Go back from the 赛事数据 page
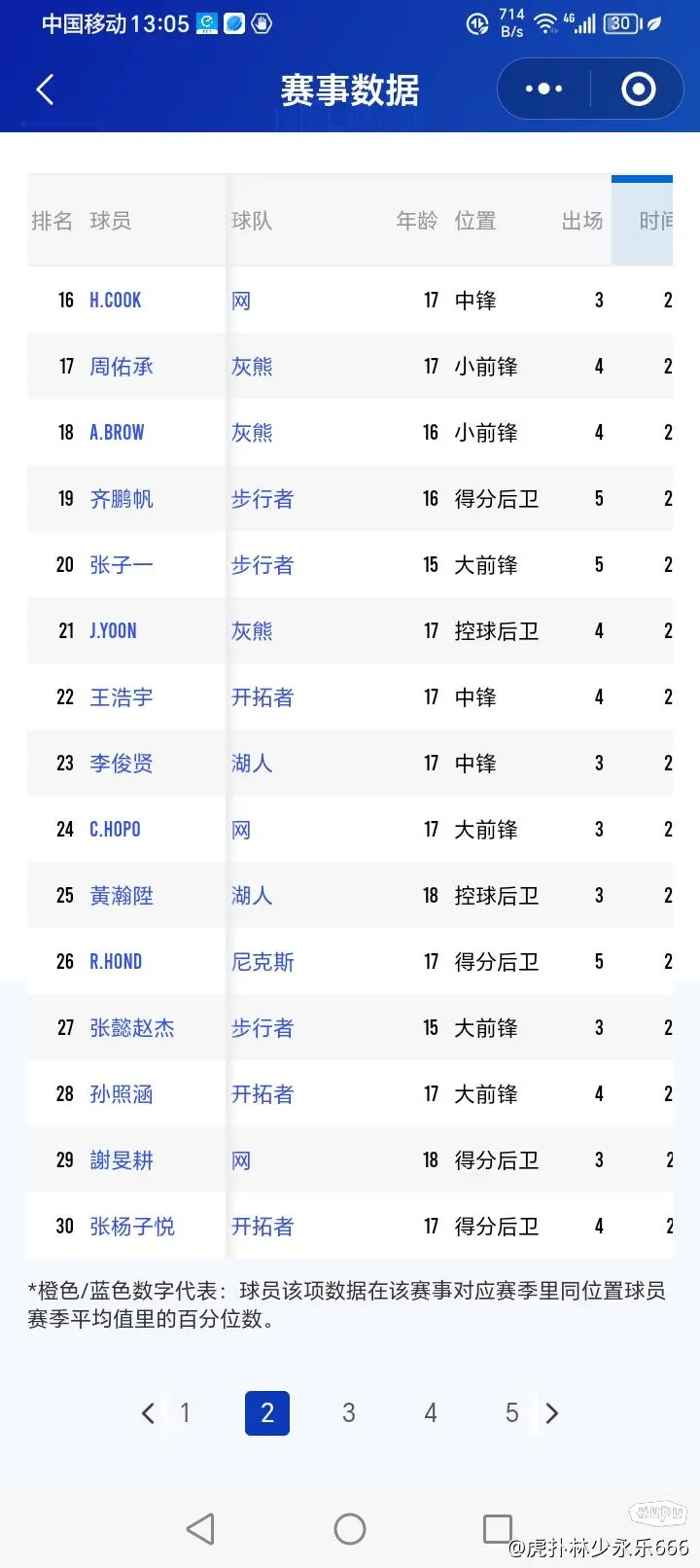This screenshot has height=1568, width=700. 45,89
